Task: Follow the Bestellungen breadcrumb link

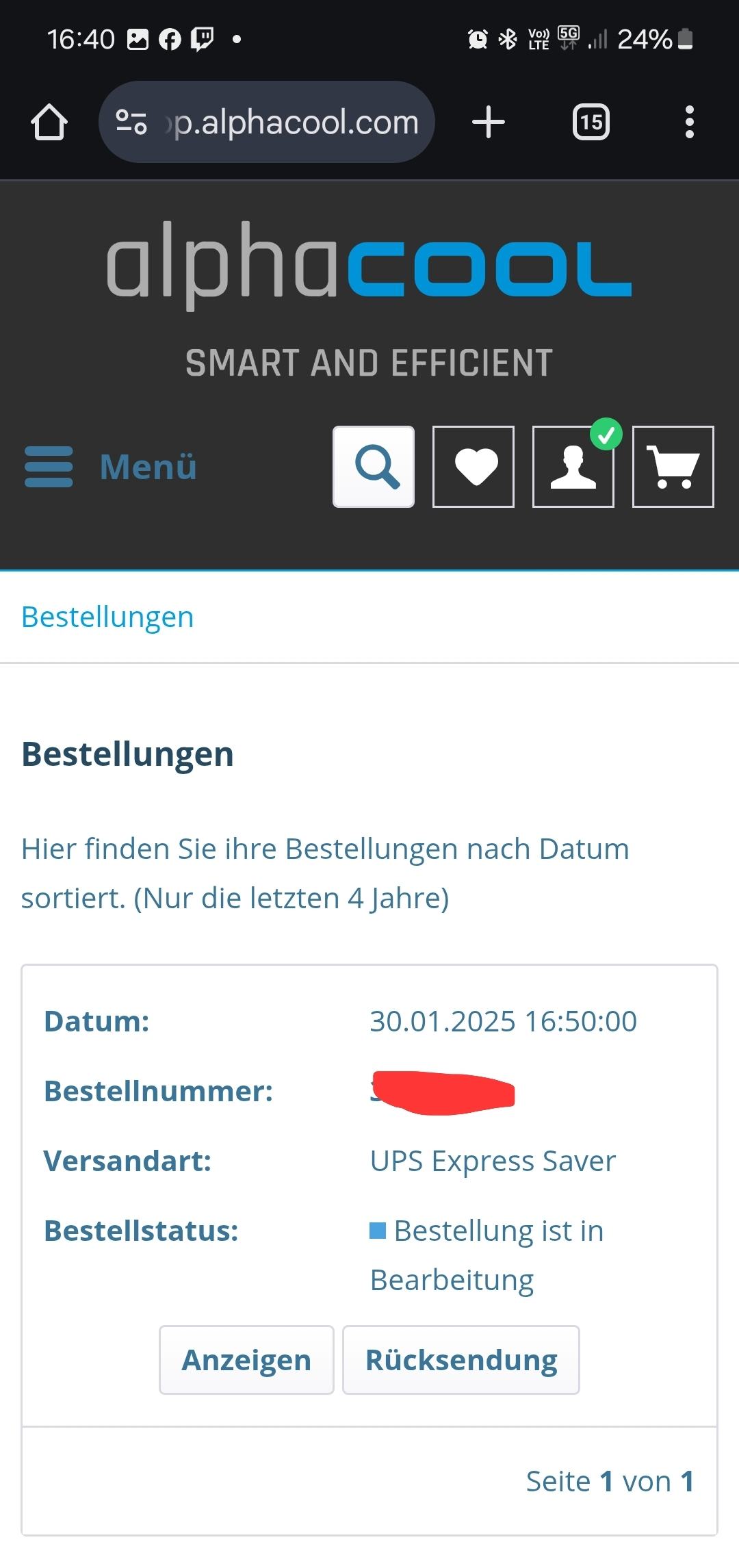Action: 107,617
